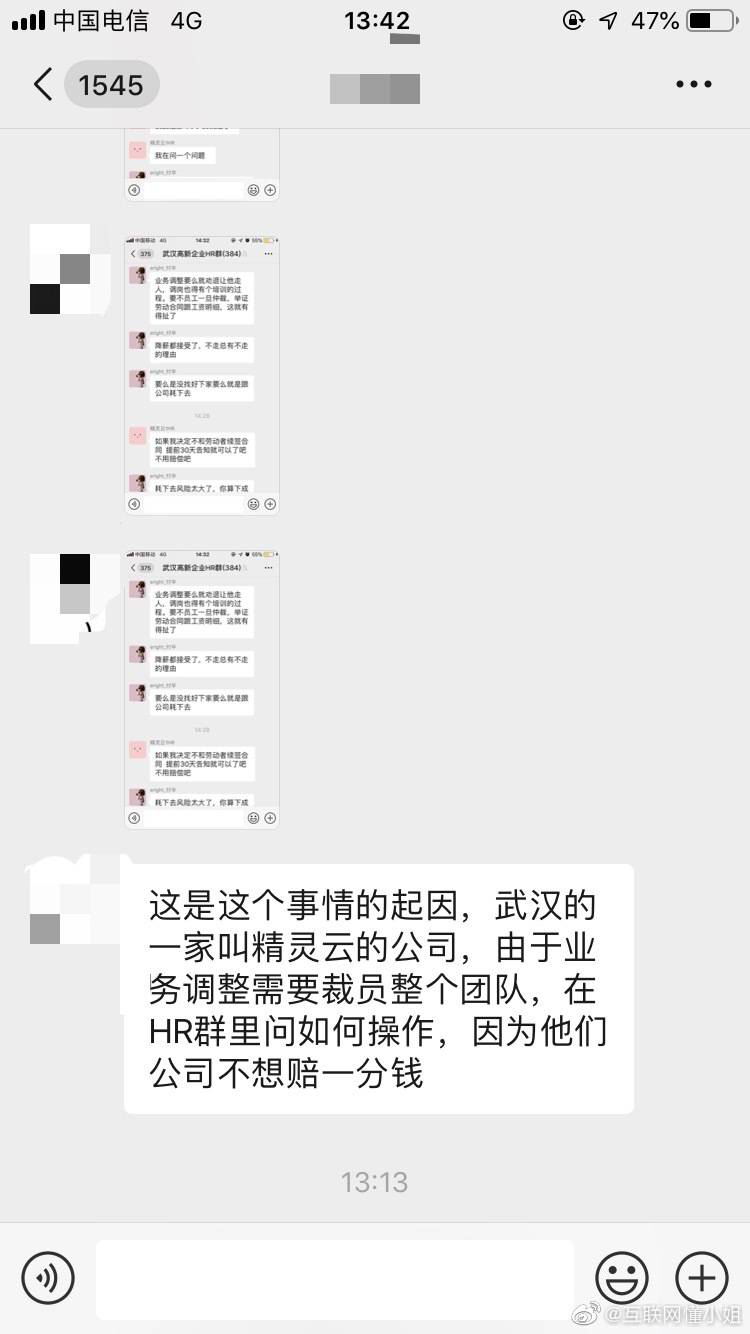The width and height of the screenshot is (750, 1334).
Task: Switch to voice message input
Action: 48,1277
